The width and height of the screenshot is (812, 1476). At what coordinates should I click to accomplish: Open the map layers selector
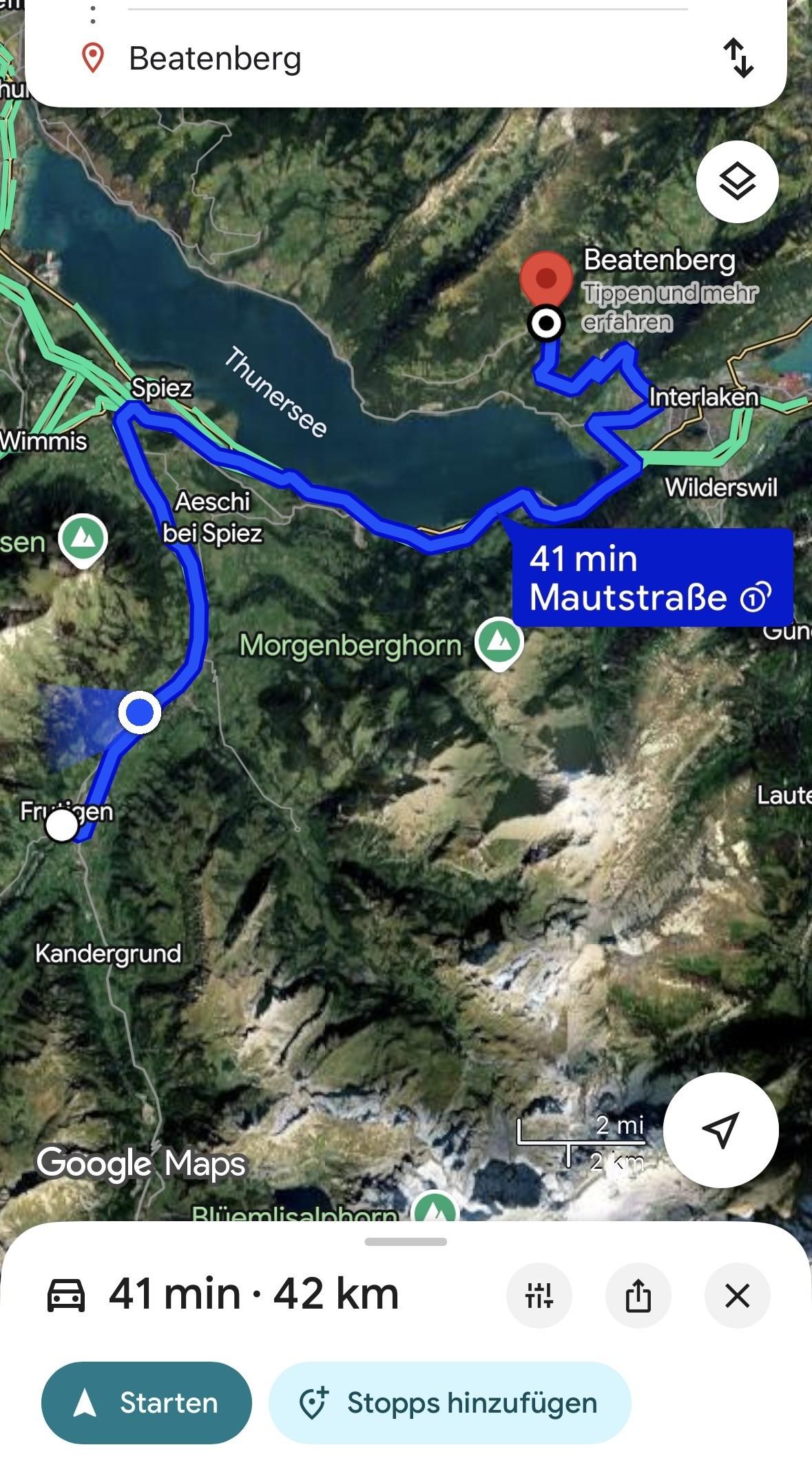pos(737,182)
